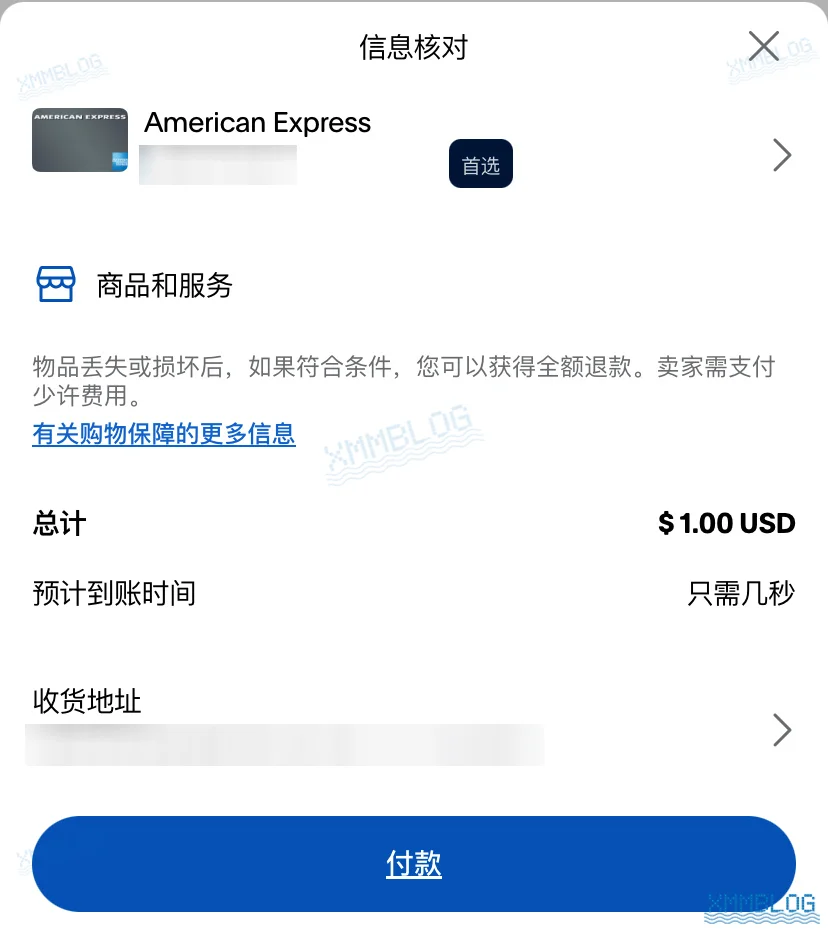Open 有关购物保障的更多信息 link

pos(164,434)
